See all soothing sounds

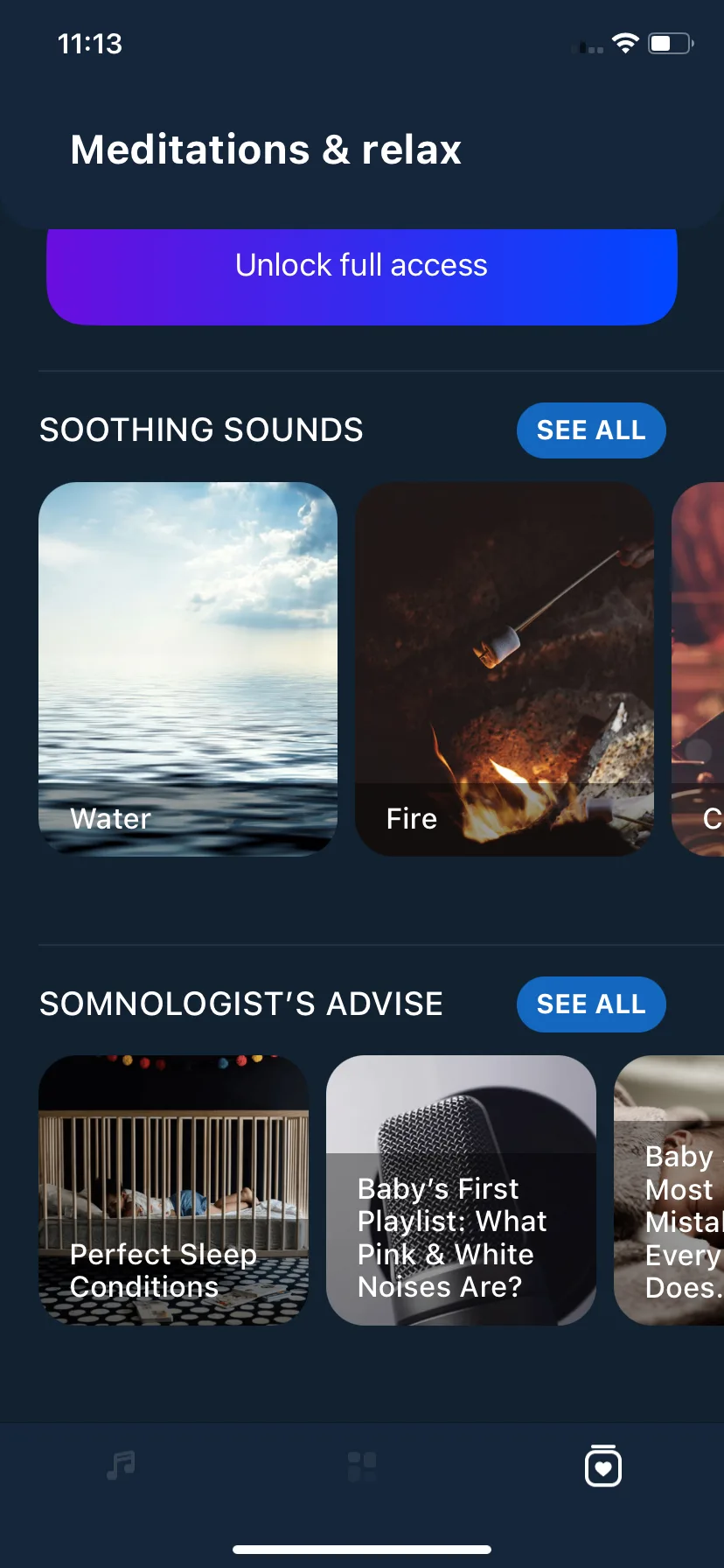(x=590, y=430)
